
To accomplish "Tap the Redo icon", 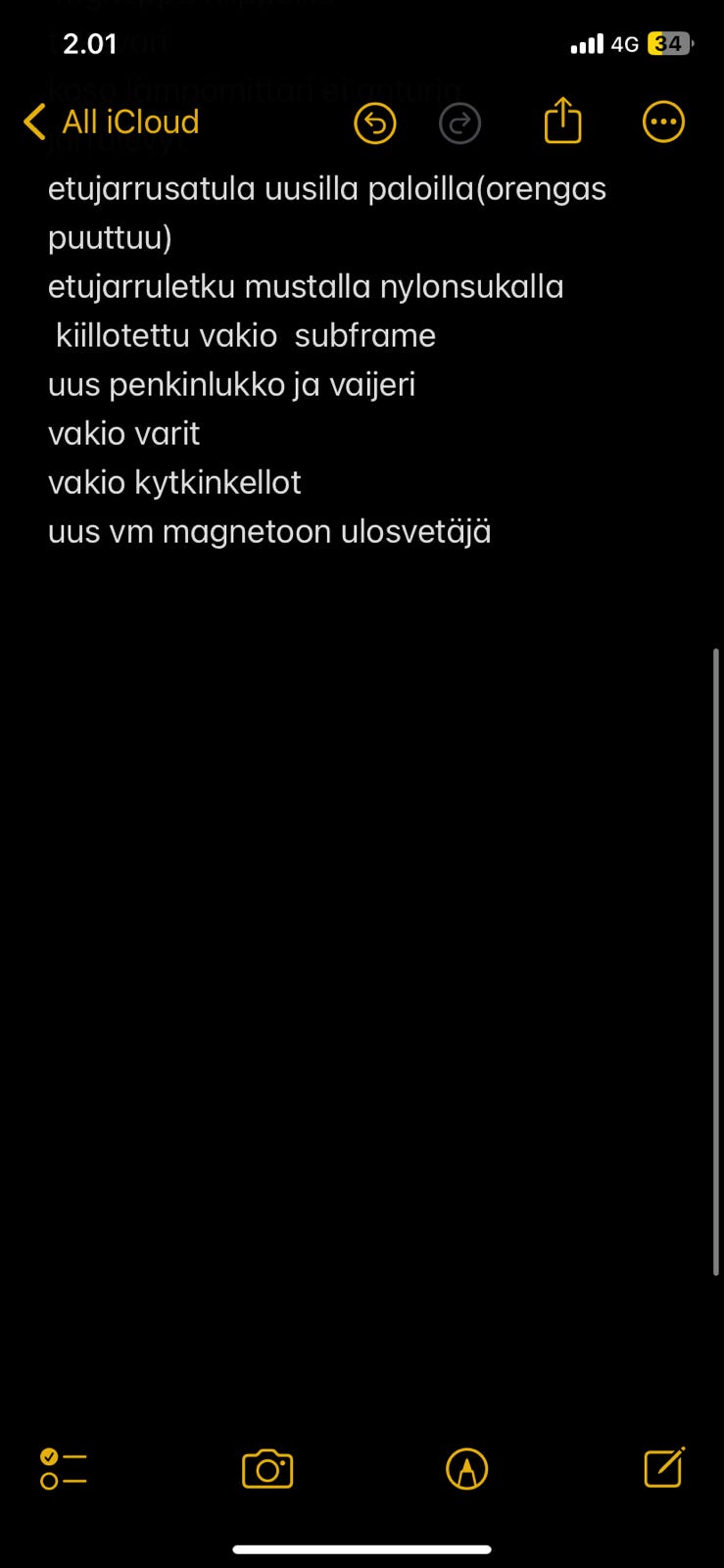I will click(460, 122).
